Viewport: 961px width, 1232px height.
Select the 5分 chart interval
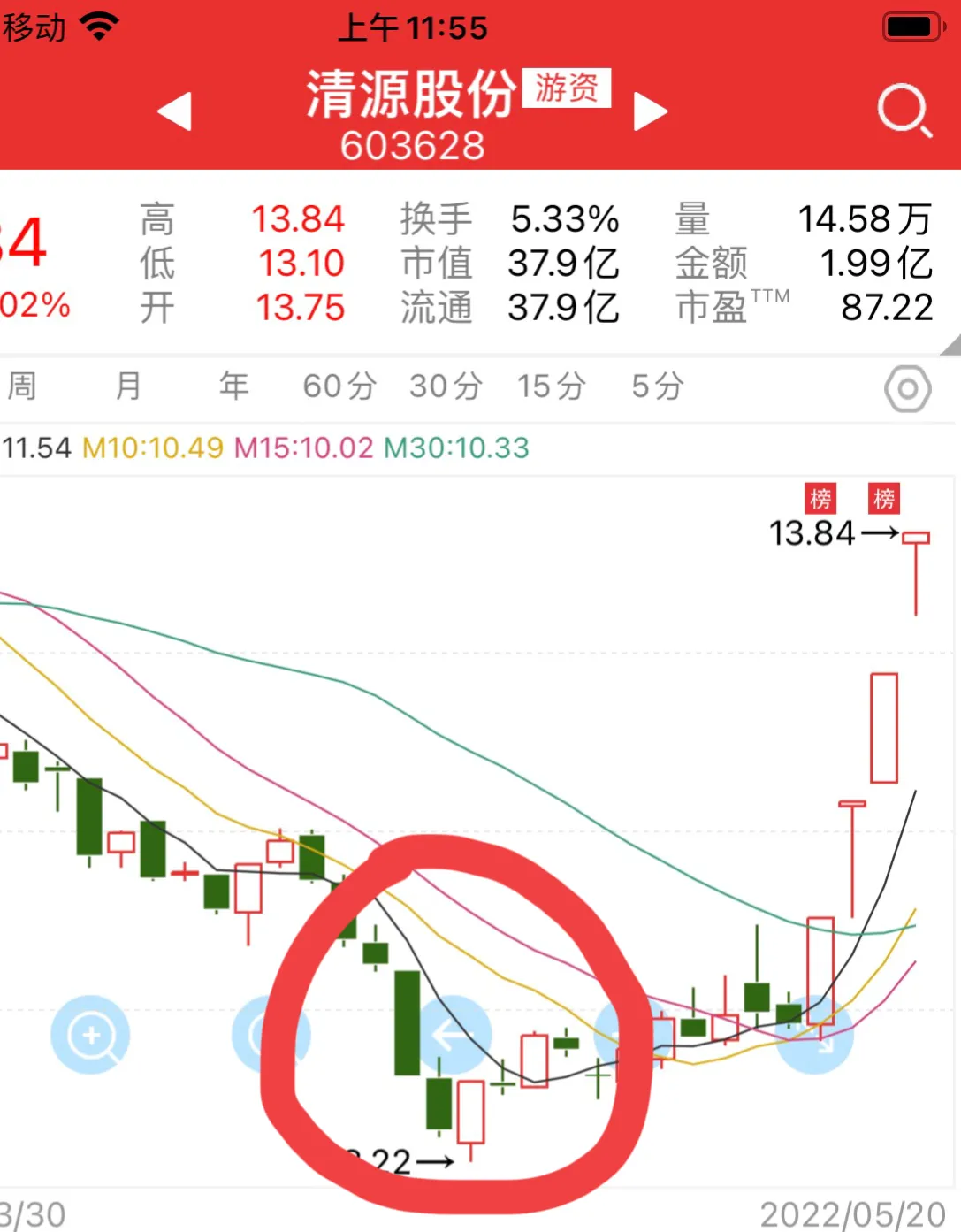pos(658,386)
